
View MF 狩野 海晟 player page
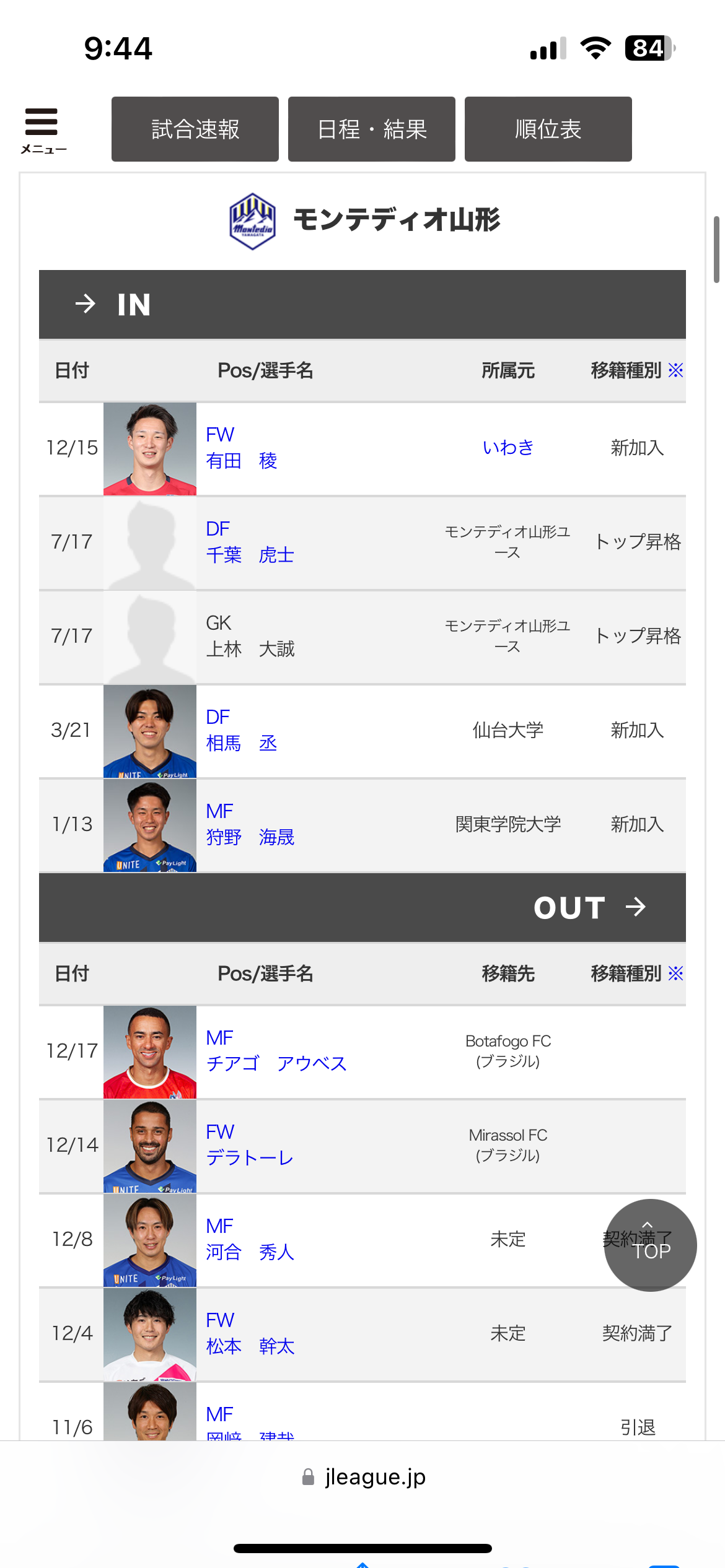tap(250, 837)
